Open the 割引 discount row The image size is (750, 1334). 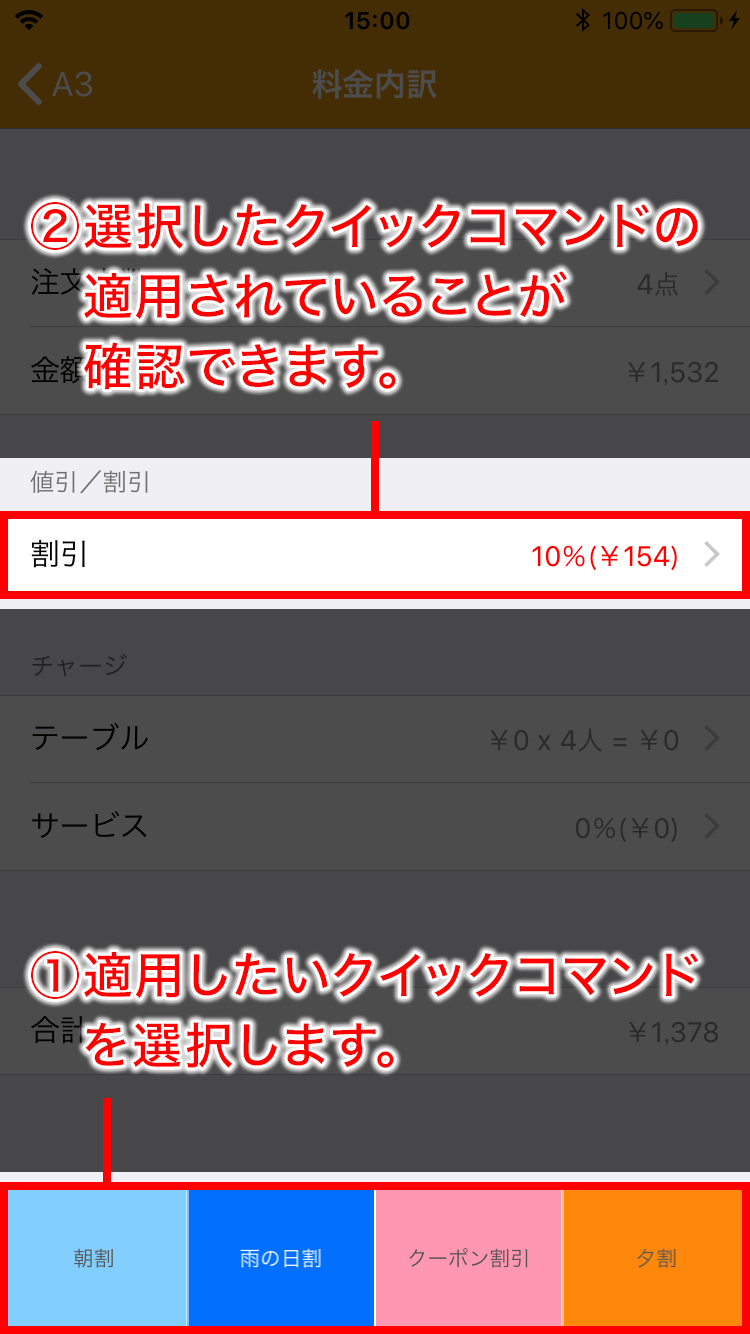coord(375,555)
